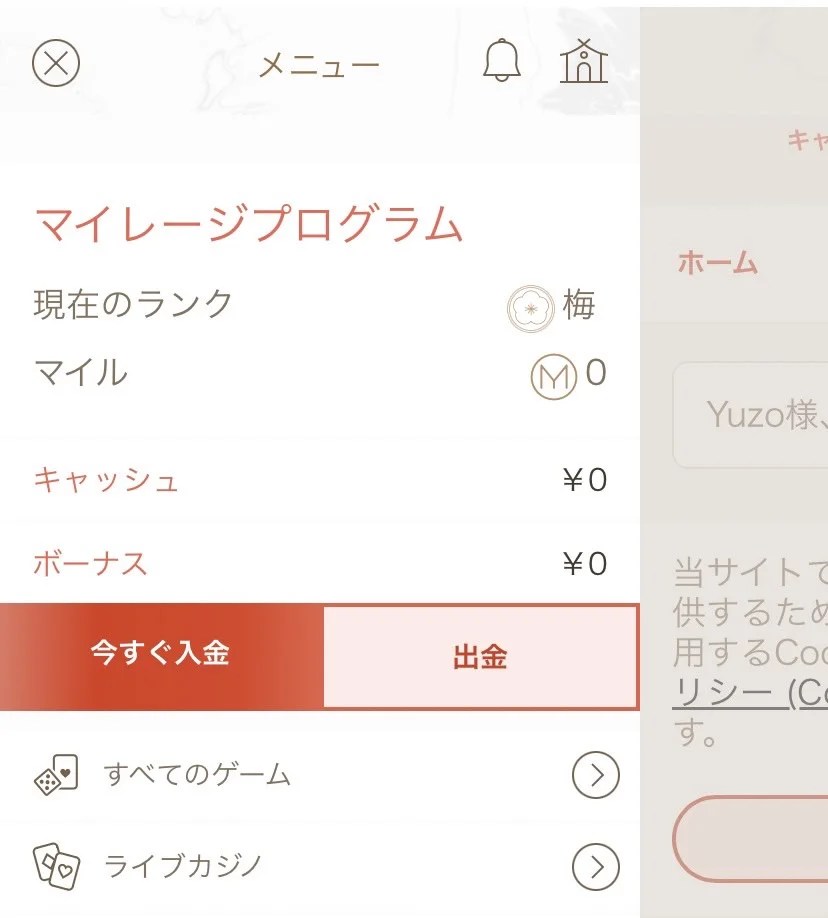Open すべてのゲーム list
The width and height of the screenshot is (828, 918).
click(x=320, y=774)
